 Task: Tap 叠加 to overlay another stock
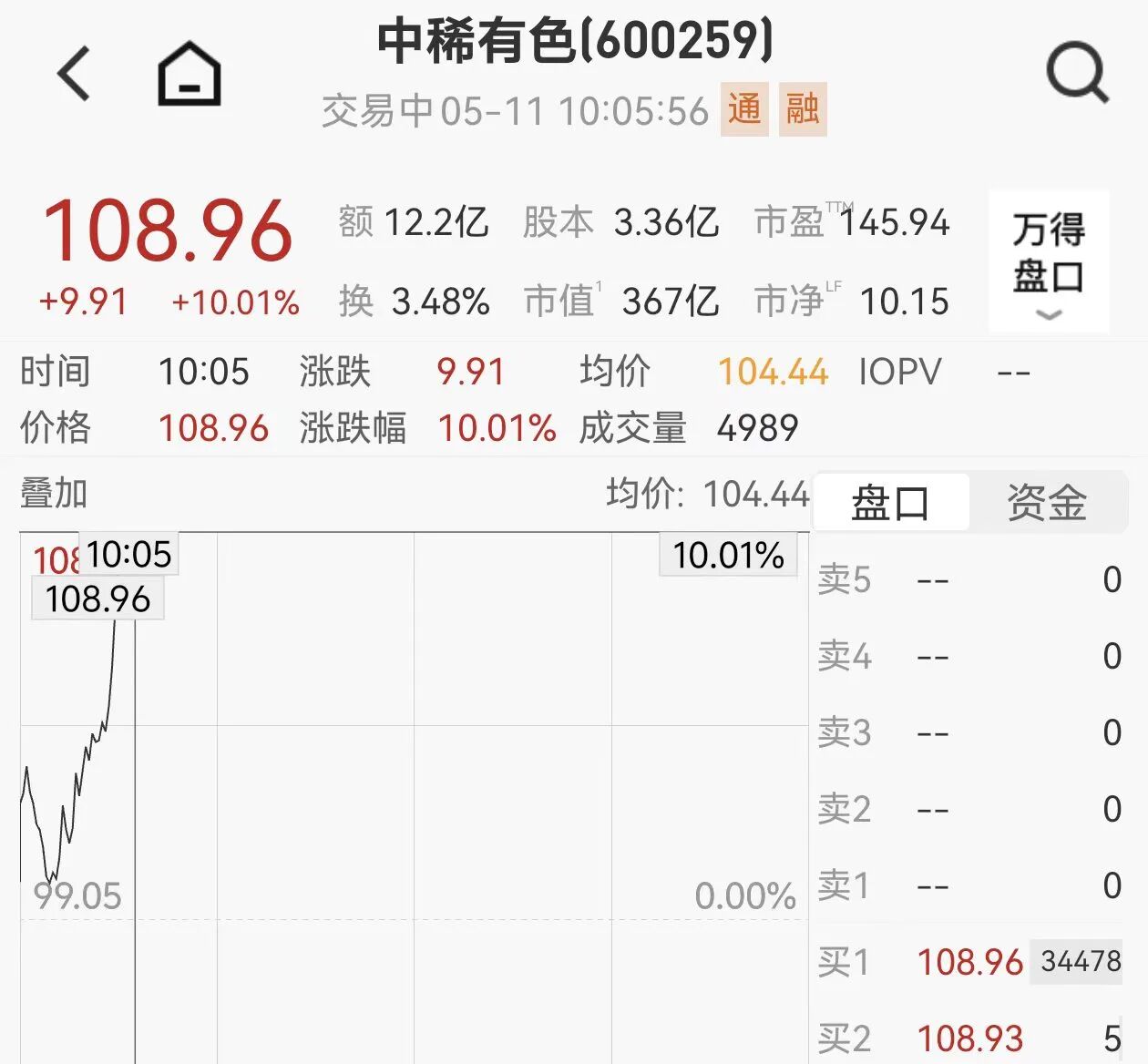tap(54, 494)
